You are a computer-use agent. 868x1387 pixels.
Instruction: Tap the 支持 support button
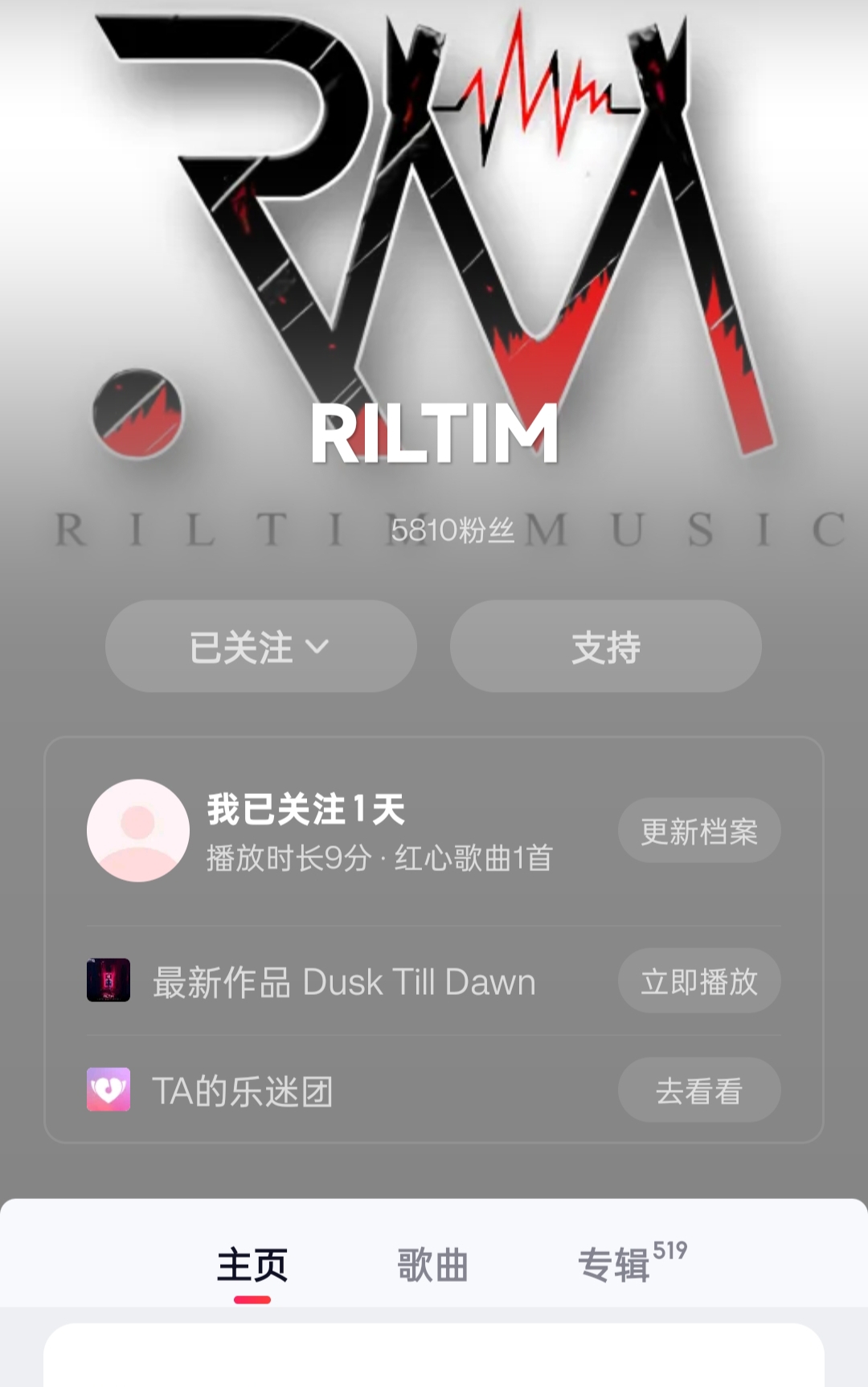tap(605, 647)
